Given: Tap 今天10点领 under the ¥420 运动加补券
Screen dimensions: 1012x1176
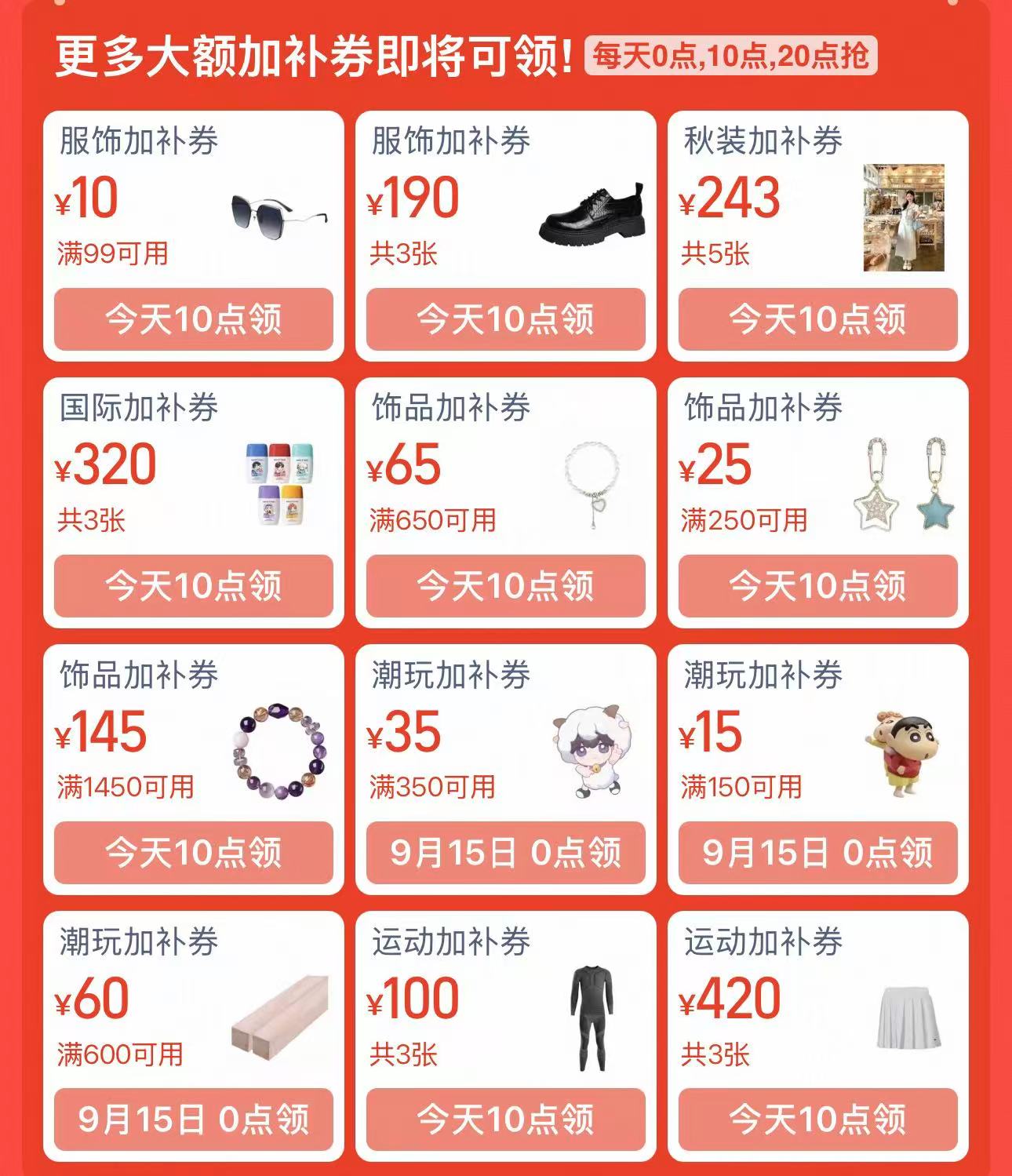Looking at the screenshot, I should tap(817, 1120).
